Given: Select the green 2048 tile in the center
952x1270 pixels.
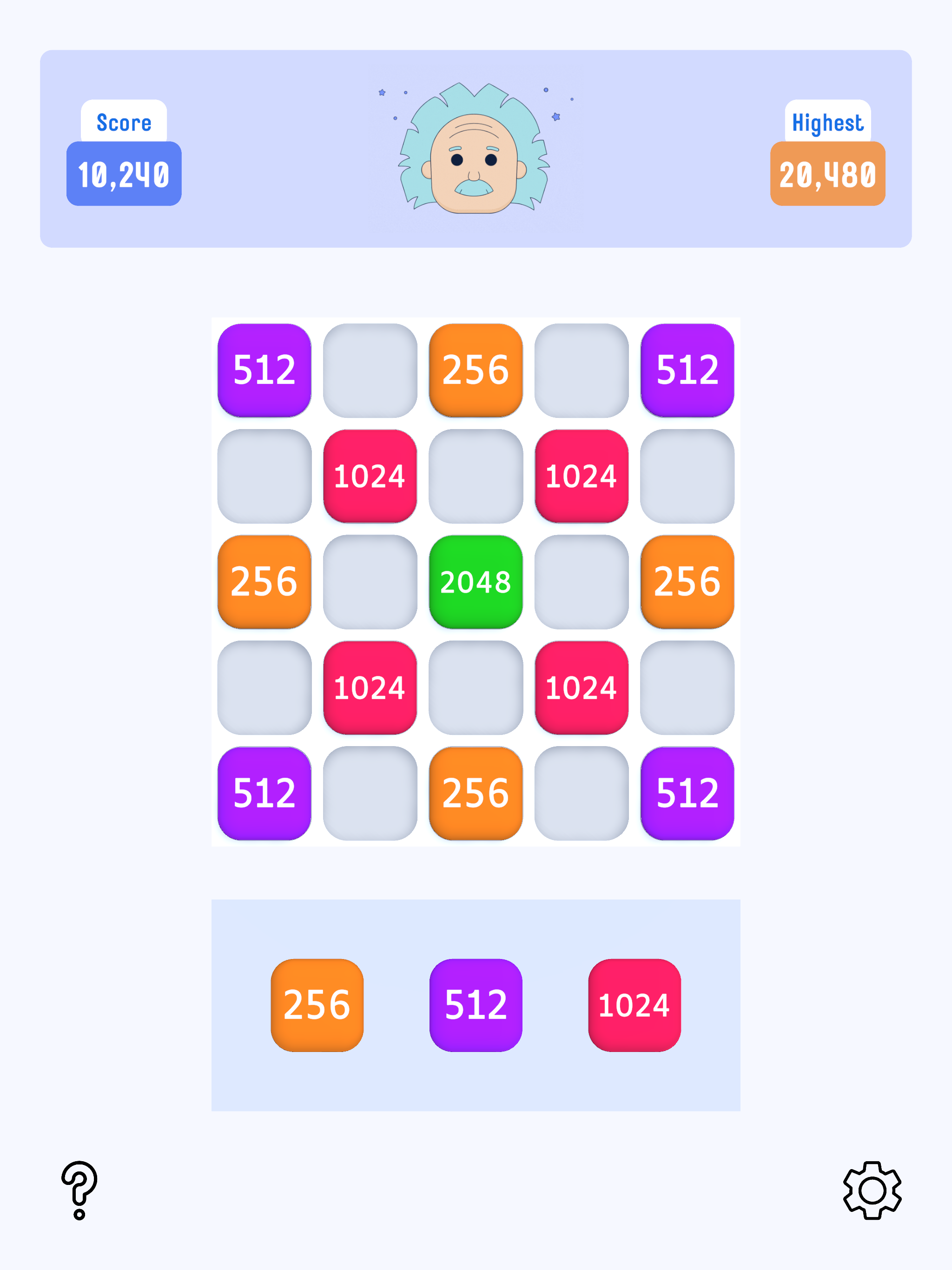Looking at the screenshot, I should 476,583.
